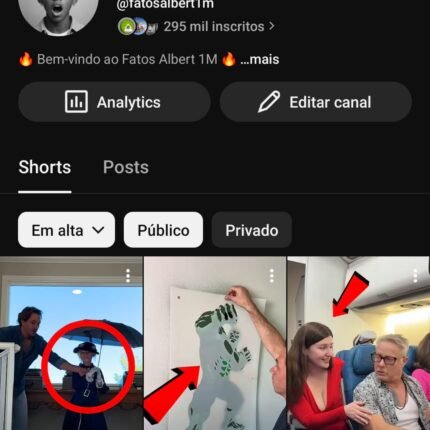Viewport: 430px width, 430px height.
Task: Open options menu on airplane short
Action: click(x=415, y=276)
